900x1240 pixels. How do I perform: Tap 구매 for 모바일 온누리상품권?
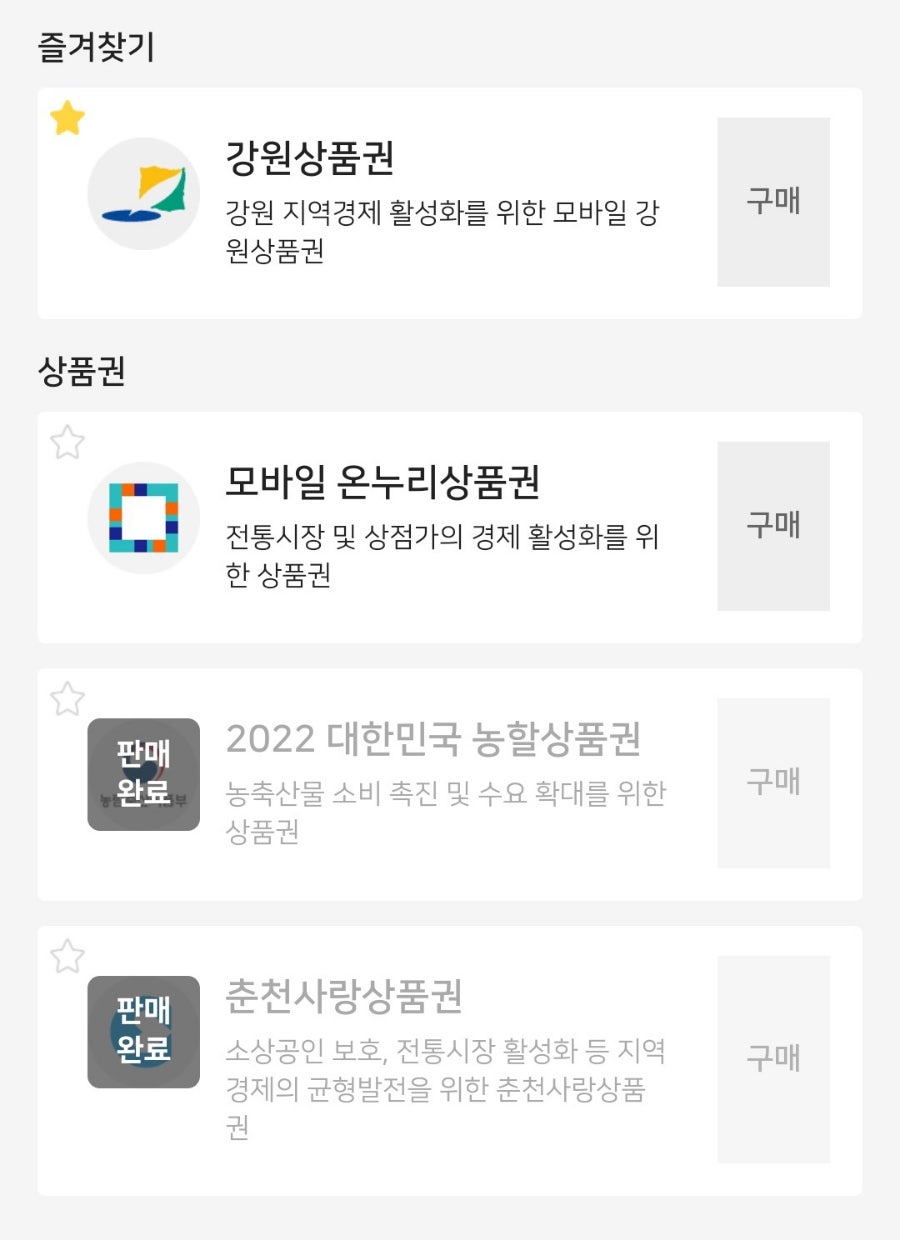[773, 526]
